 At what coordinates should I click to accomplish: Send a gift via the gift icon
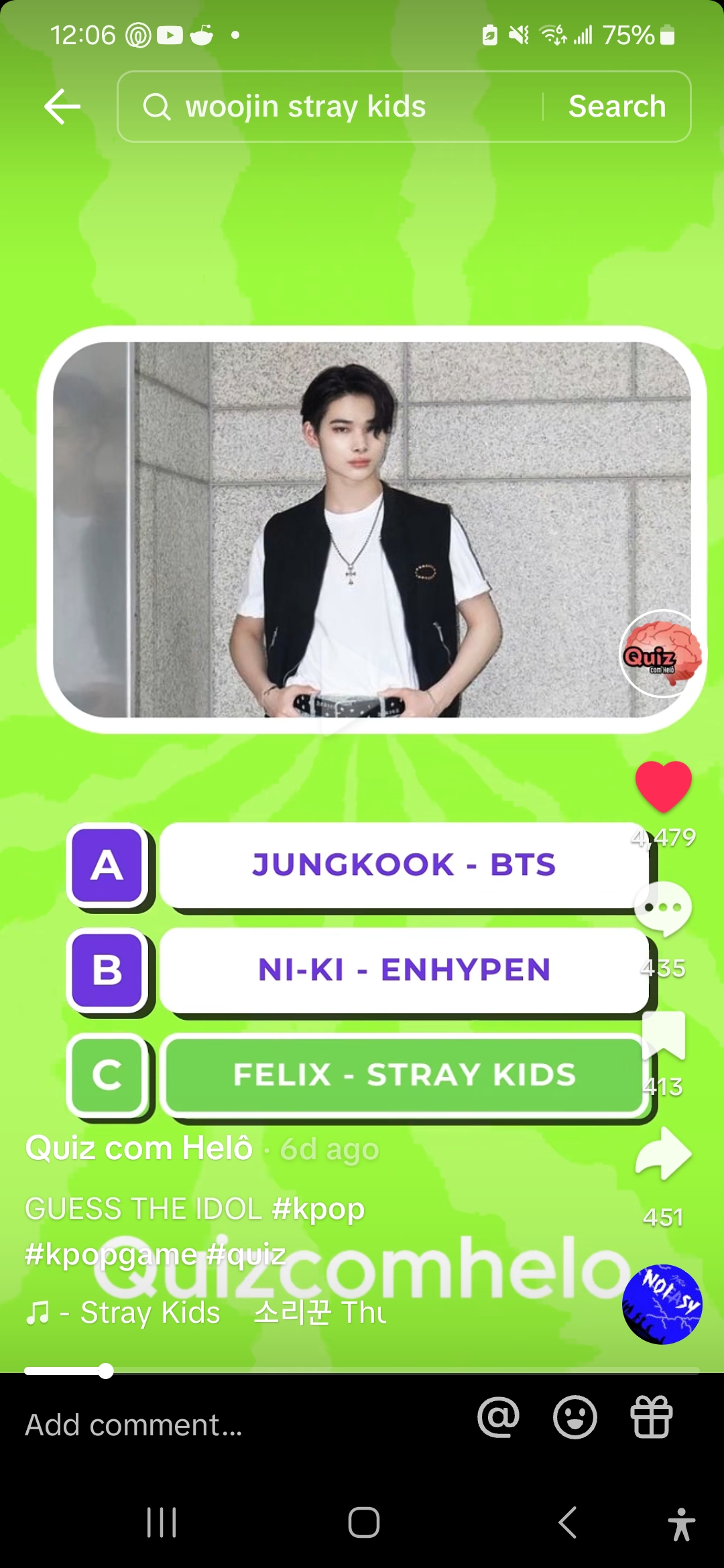[x=651, y=1417]
